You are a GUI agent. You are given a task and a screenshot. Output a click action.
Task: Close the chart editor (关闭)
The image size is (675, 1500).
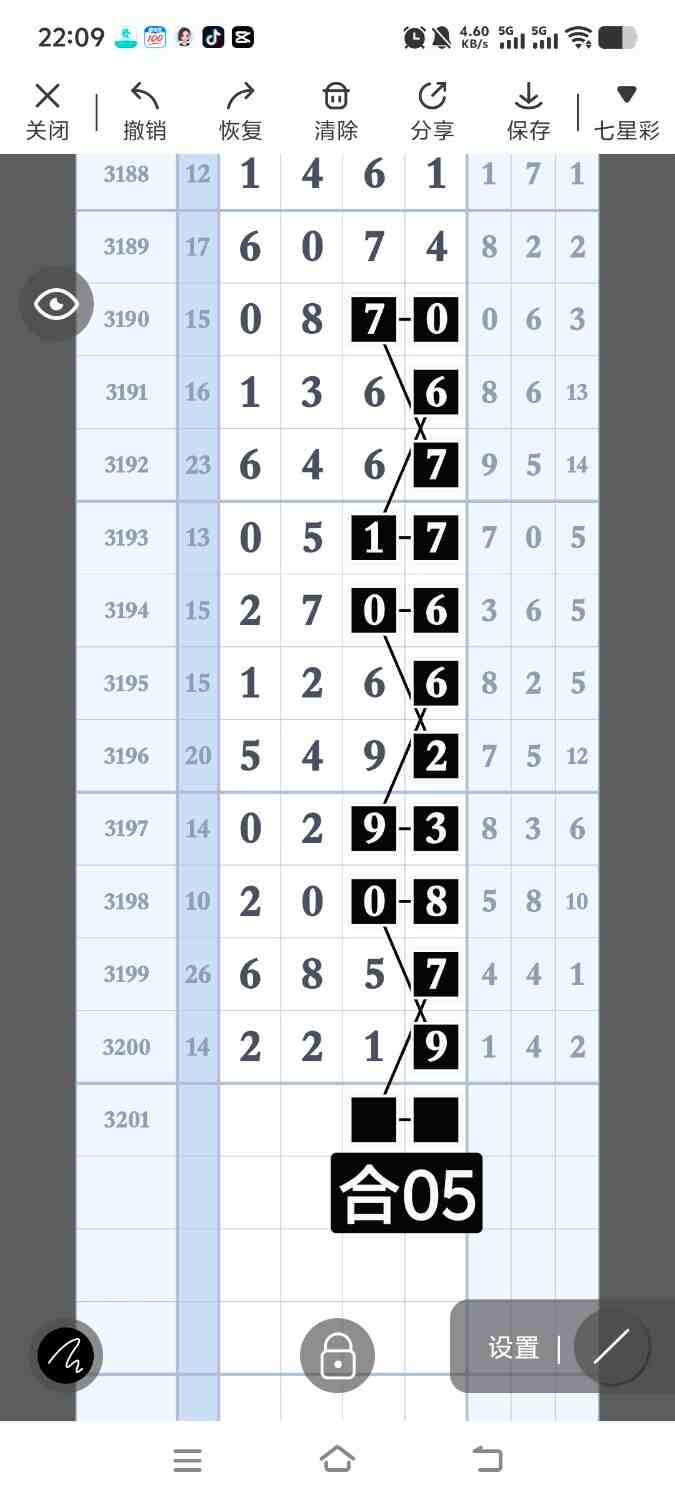click(x=47, y=111)
